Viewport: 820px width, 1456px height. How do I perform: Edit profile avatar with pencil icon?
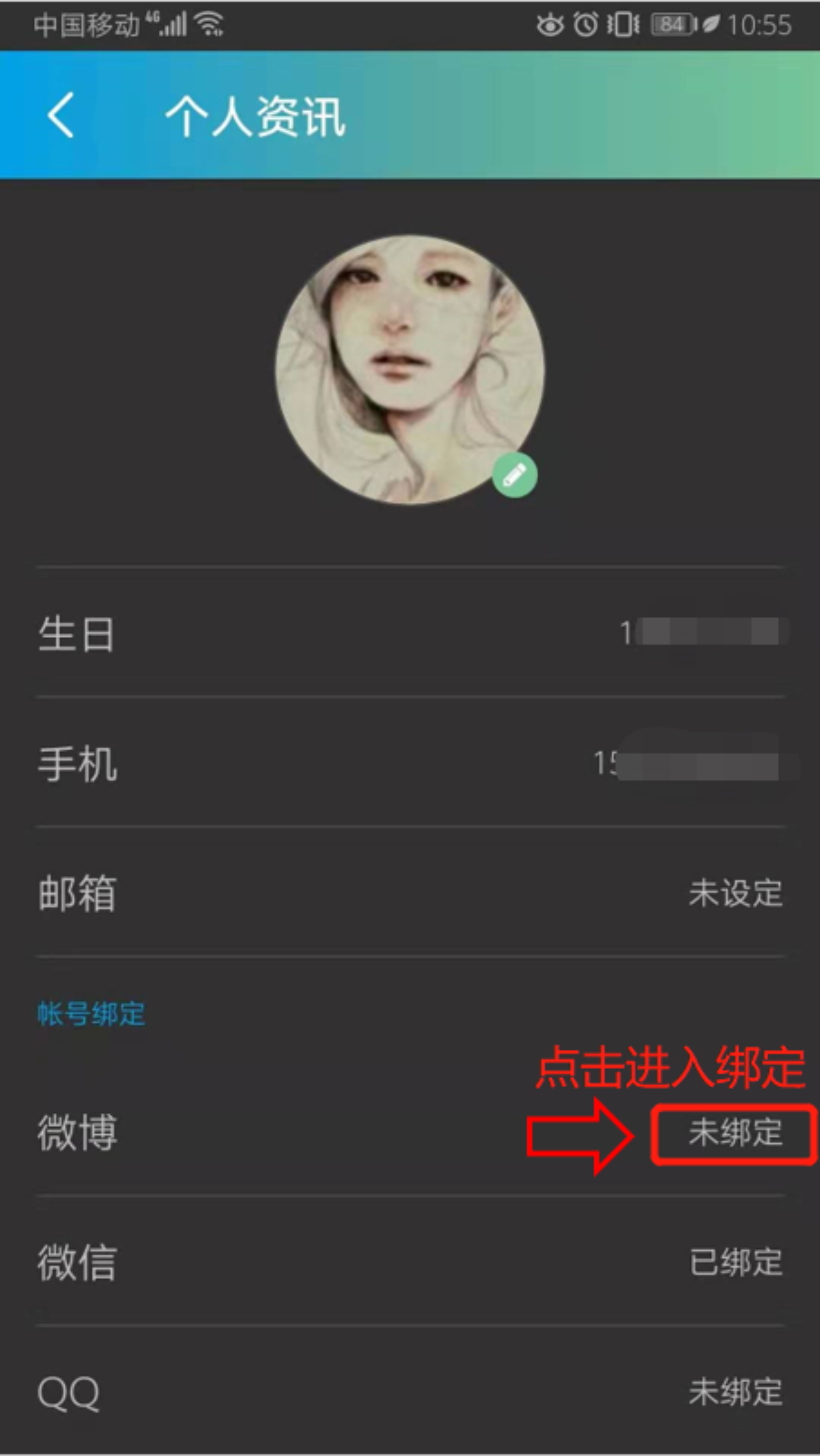(514, 475)
